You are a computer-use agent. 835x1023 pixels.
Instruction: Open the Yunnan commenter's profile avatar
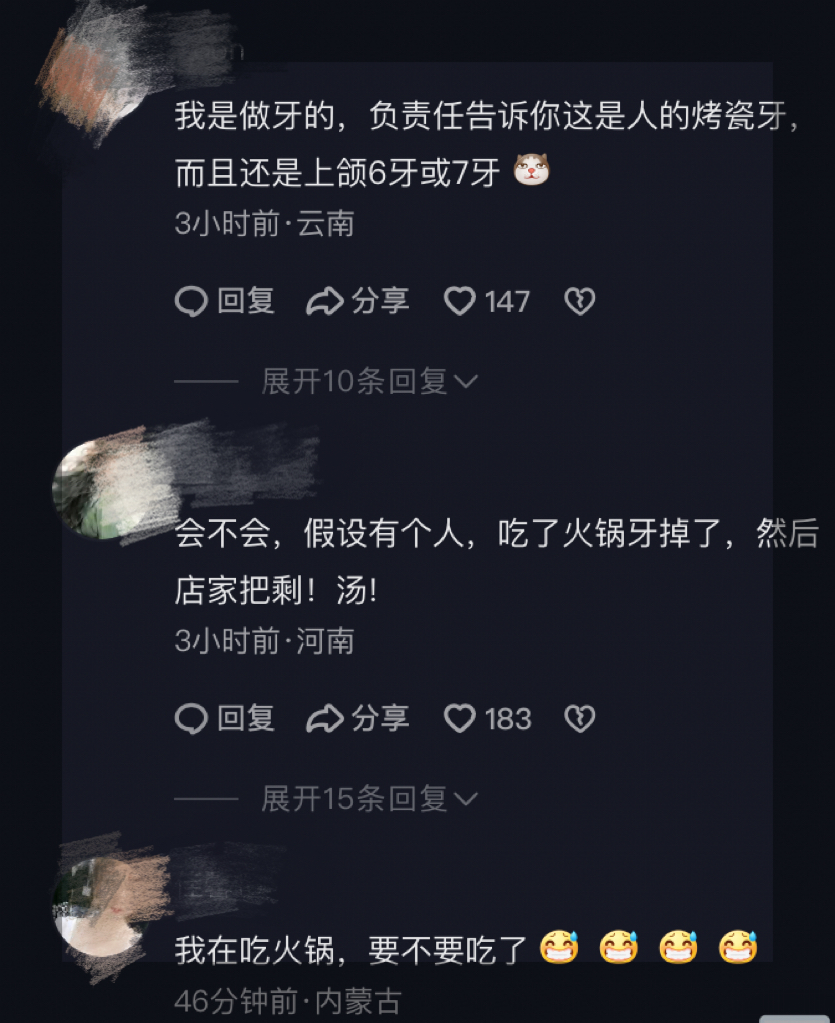(x=97, y=73)
